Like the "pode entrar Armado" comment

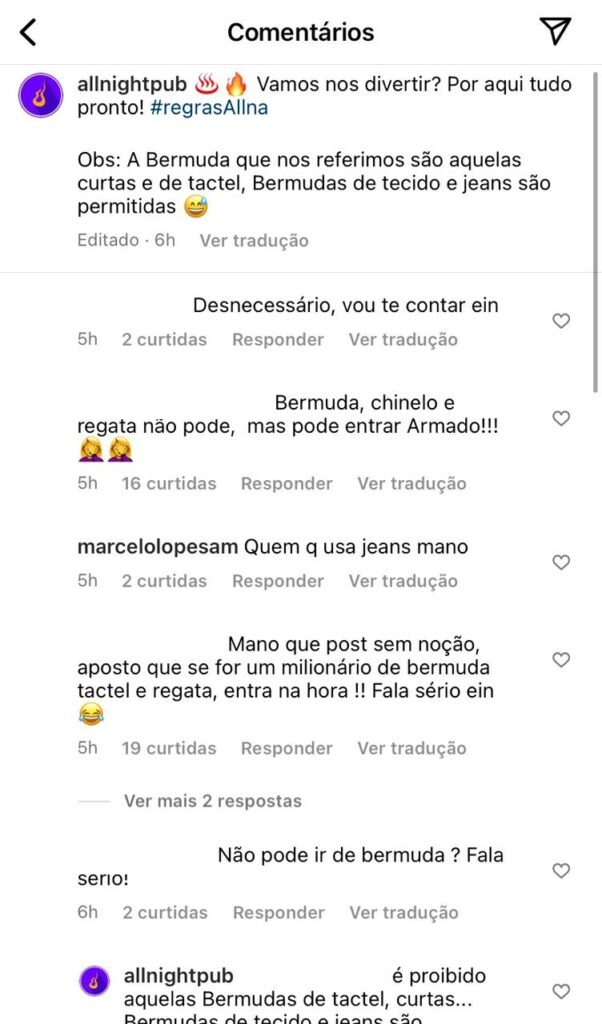561,418
